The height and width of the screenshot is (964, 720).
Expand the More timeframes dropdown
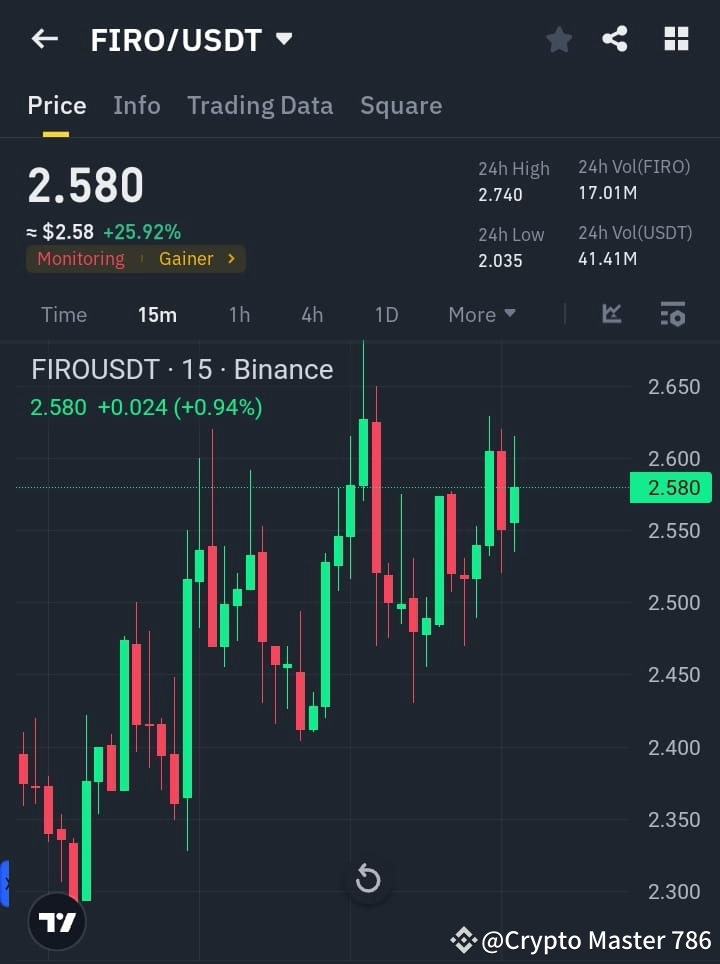click(481, 314)
